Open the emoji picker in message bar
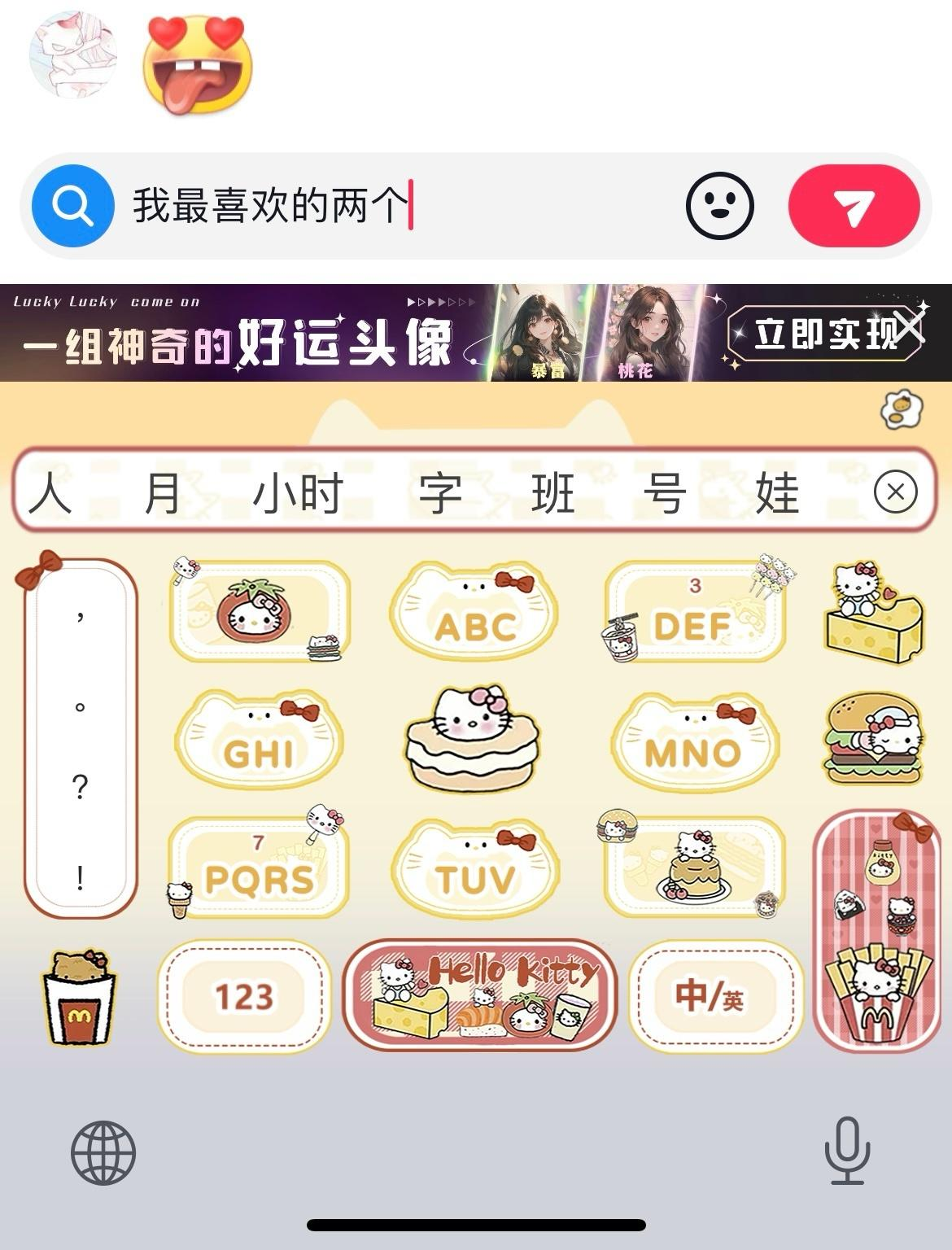952x1250 pixels. click(x=719, y=206)
